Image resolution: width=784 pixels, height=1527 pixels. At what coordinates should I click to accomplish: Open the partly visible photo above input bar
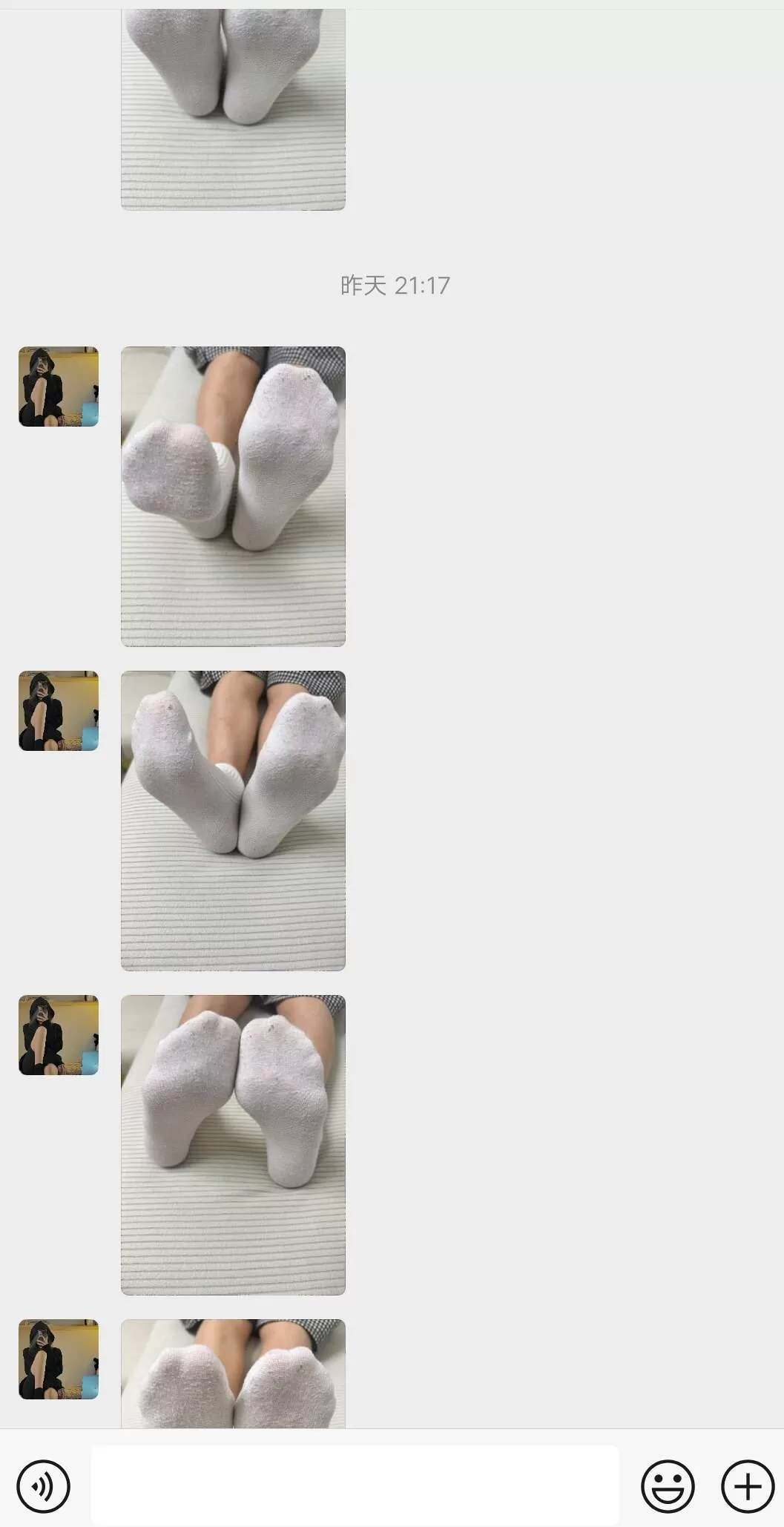pos(233,1373)
